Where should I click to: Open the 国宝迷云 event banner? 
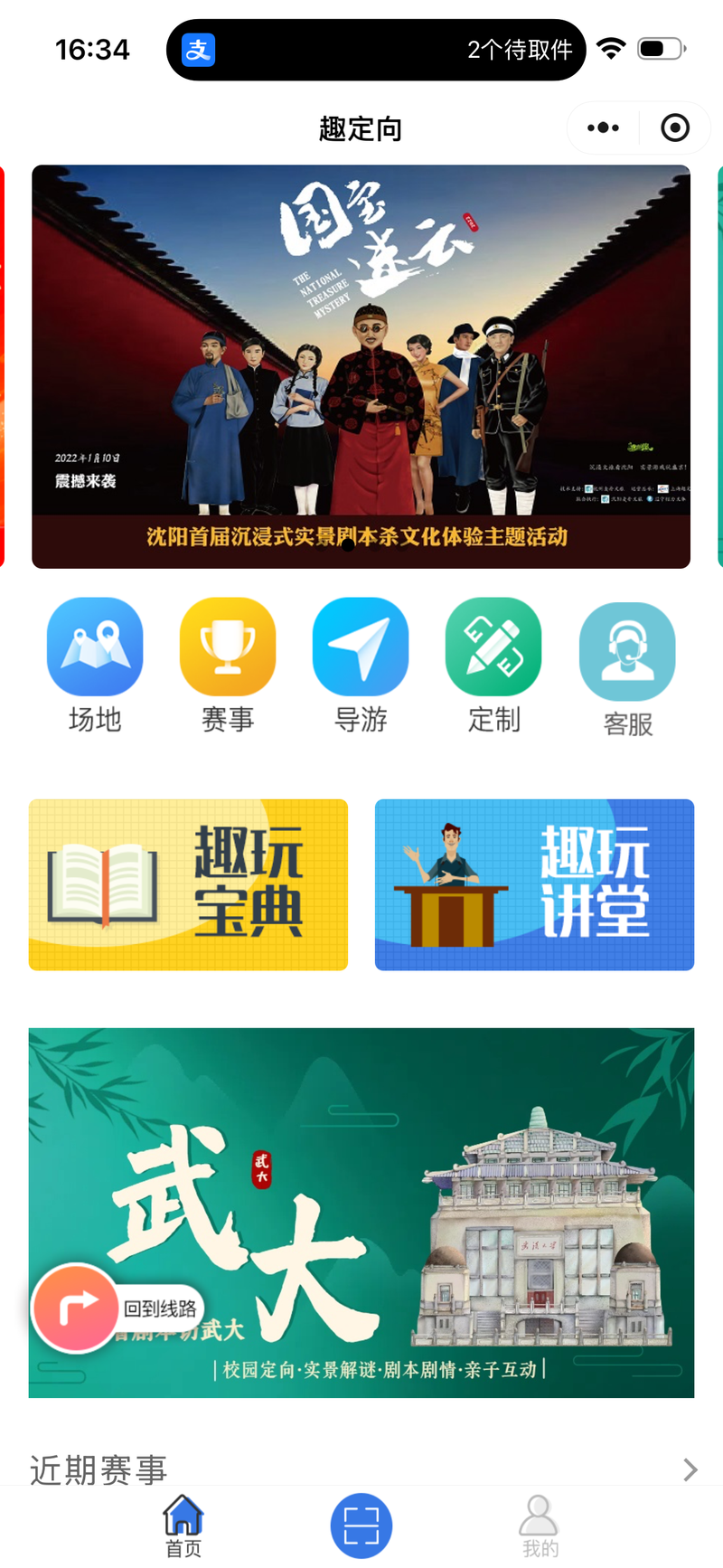(361, 366)
